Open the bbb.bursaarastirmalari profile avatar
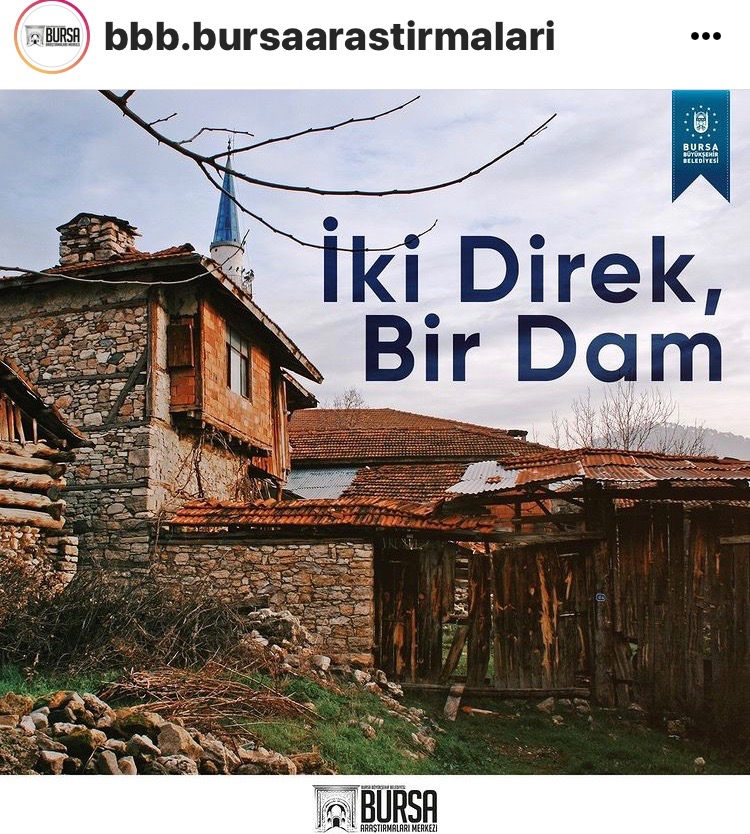 52,37
